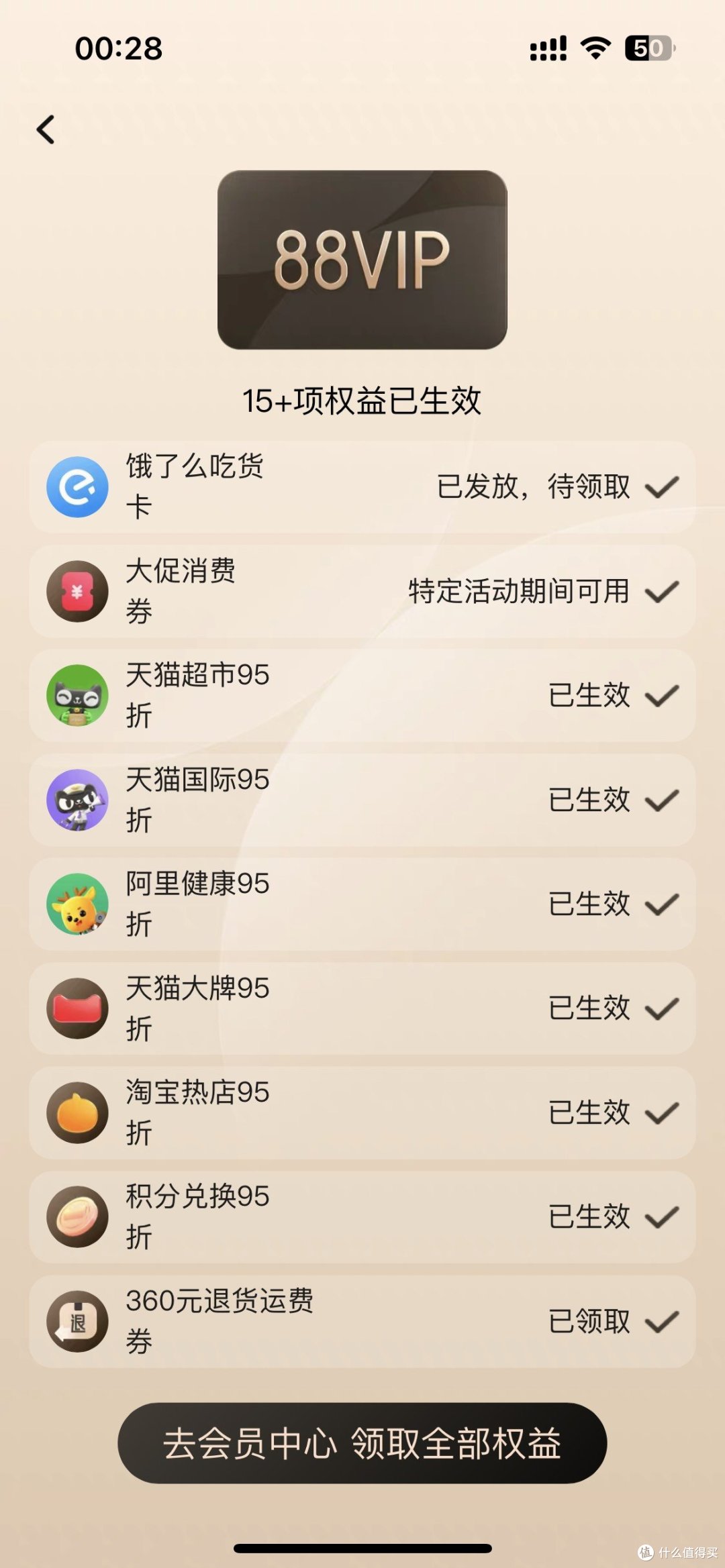Tap the 退货运费券 return parcel icon

coord(79,1320)
